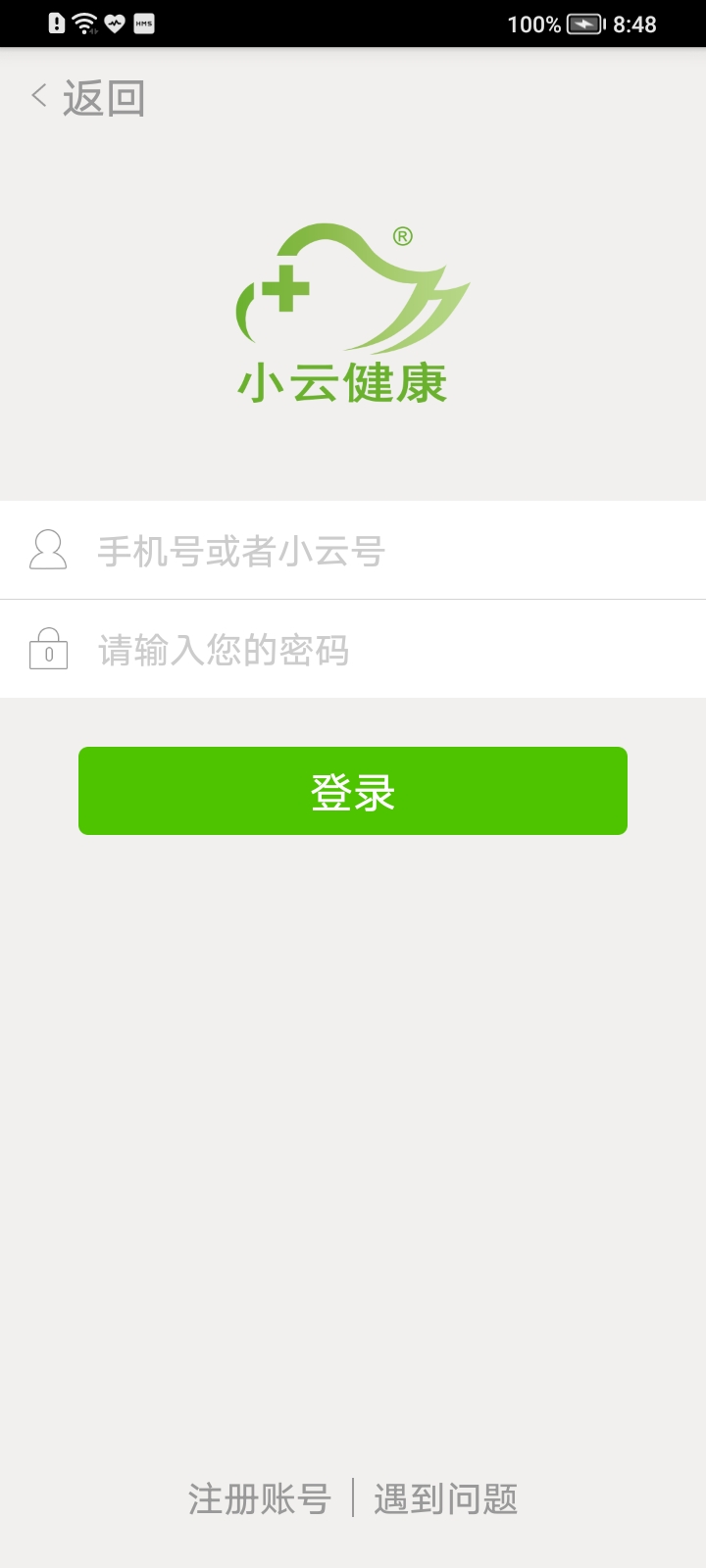706x1568 pixels.
Task: Tap the registered trademark ® symbol on the logo
Action: (402, 237)
